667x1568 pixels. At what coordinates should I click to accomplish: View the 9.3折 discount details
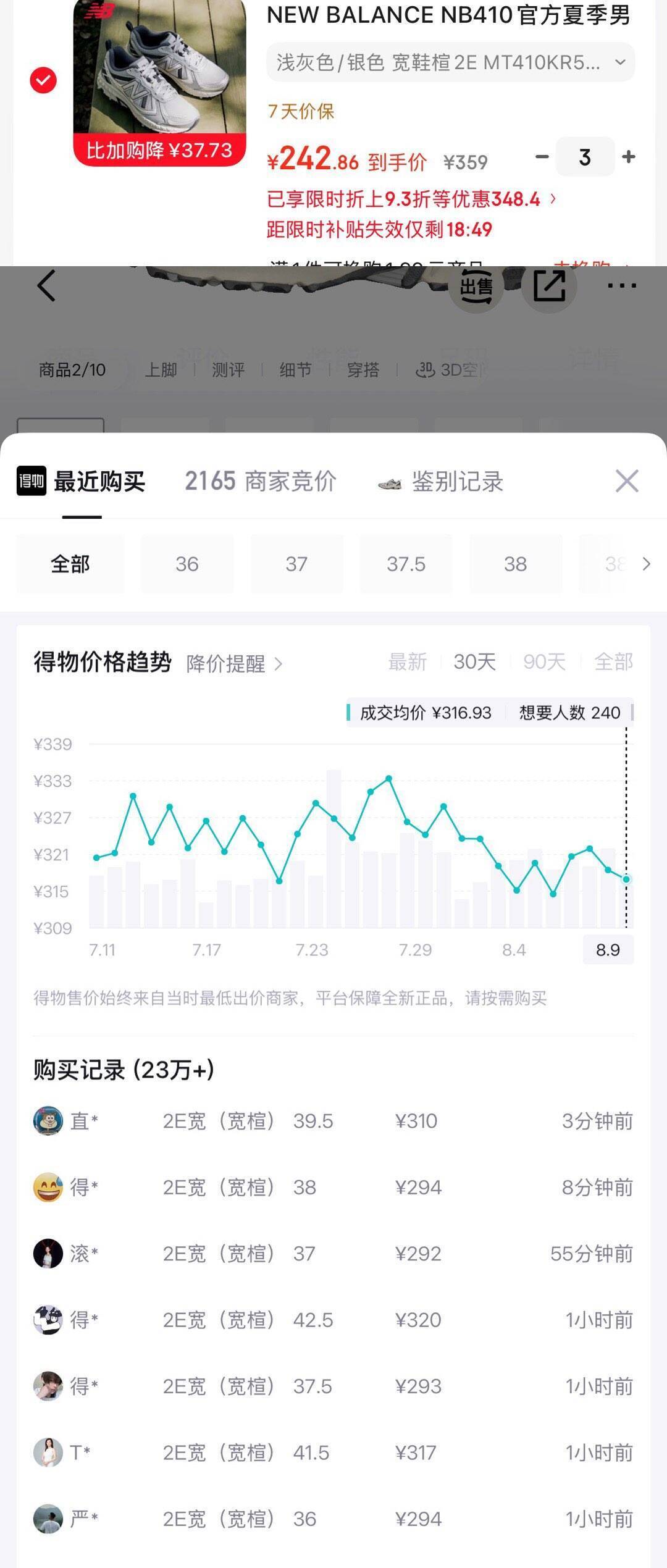pos(411,199)
